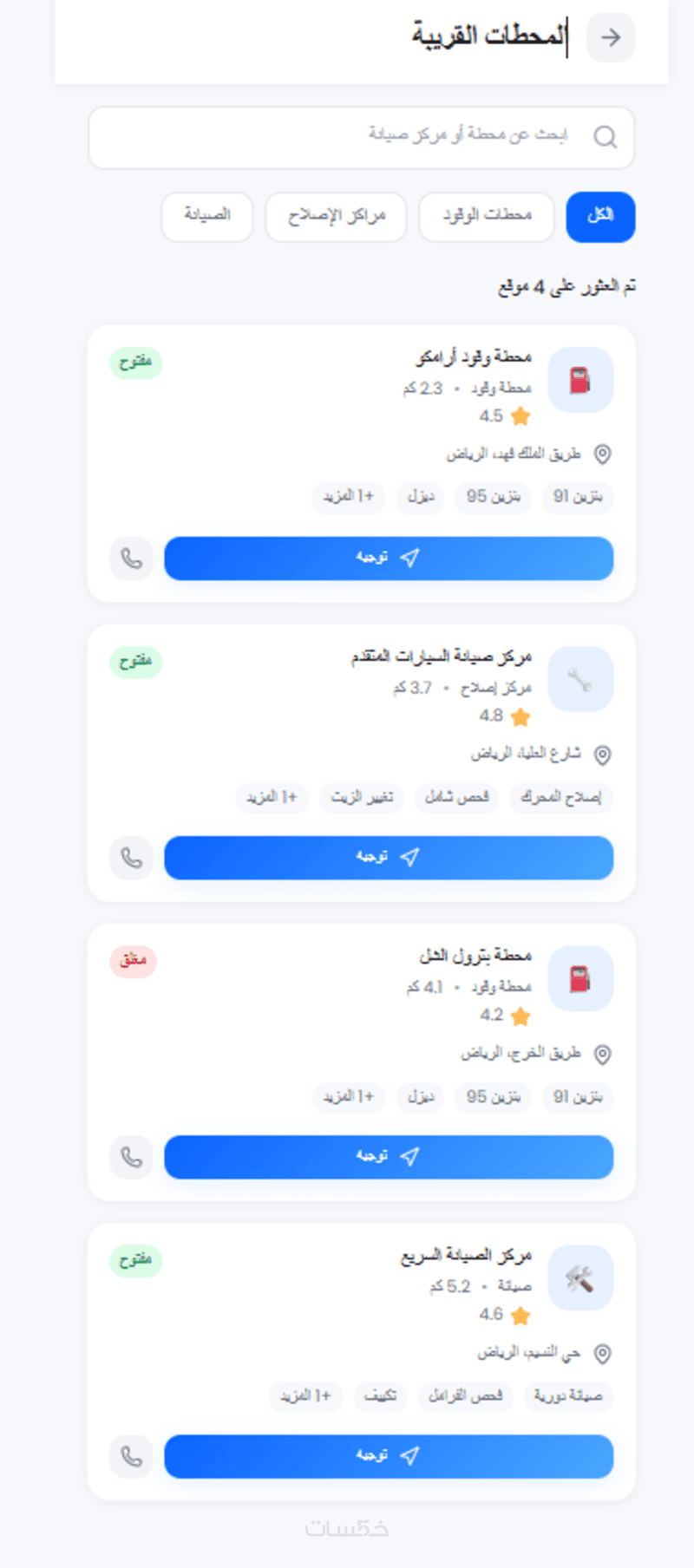Call محطة بترول الدل
Viewport: 694px width, 1568px height.
coord(132,1157)
